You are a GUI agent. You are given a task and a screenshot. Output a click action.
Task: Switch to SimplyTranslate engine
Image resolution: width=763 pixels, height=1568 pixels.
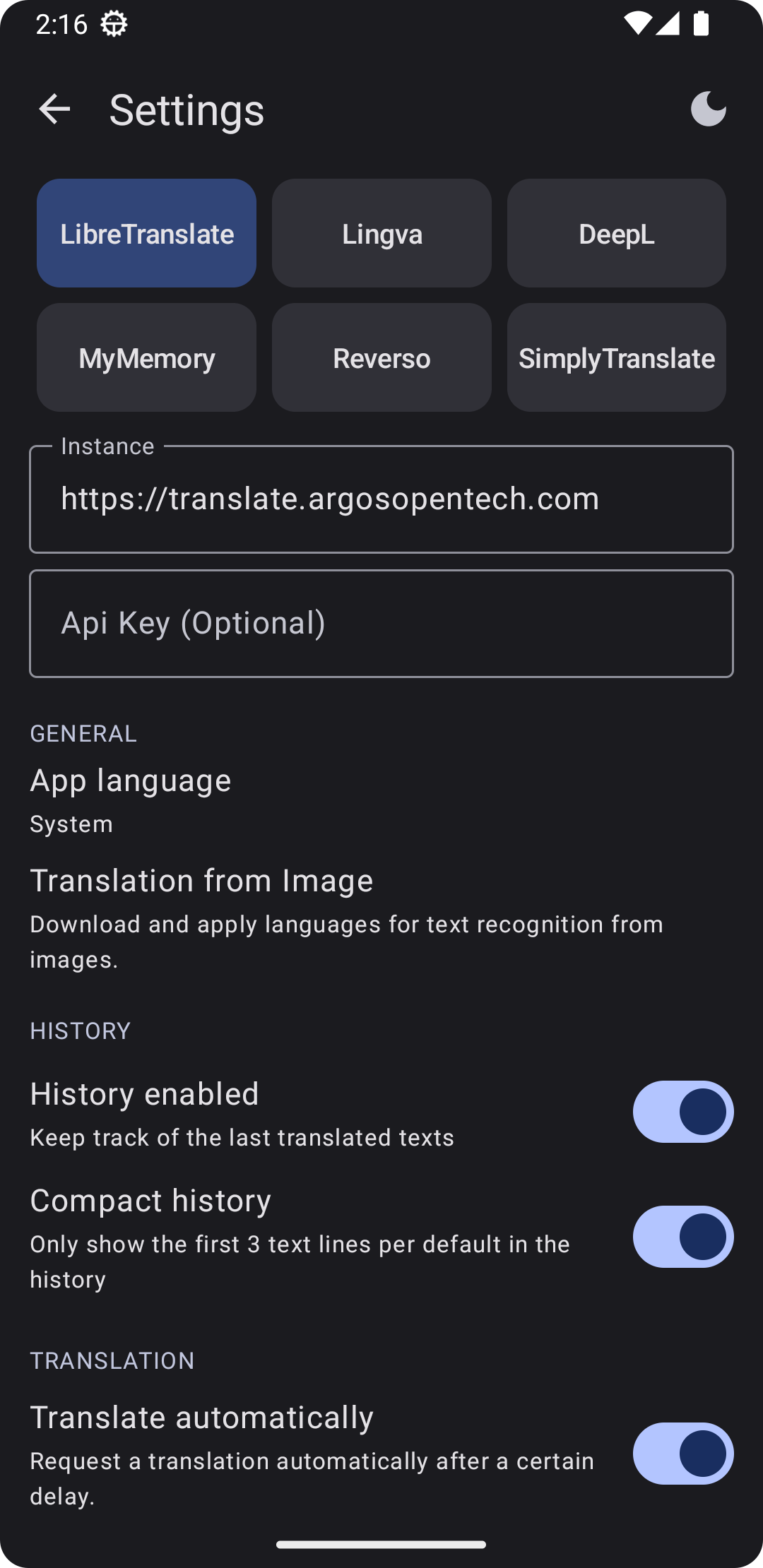pos(616,357)
